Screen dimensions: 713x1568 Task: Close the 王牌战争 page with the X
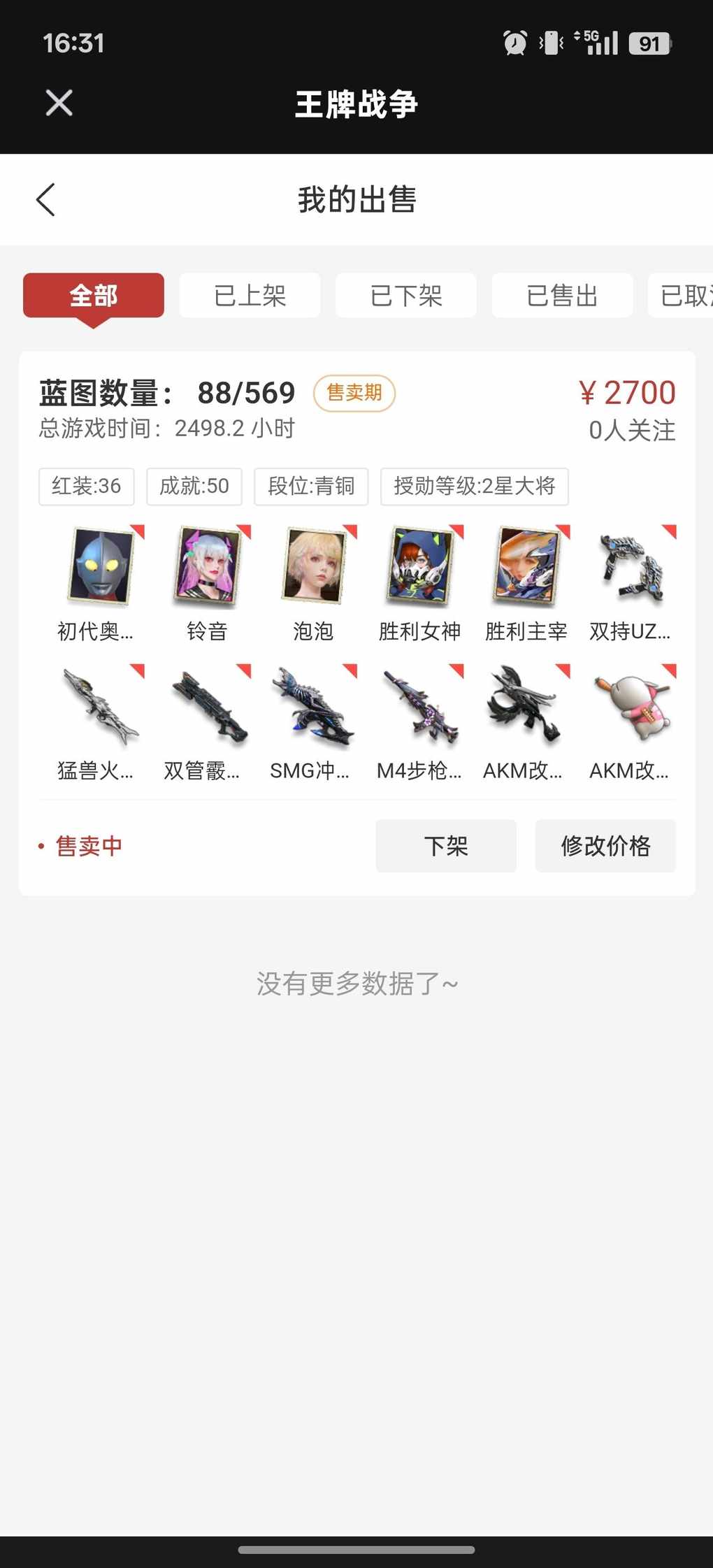click(59, 103)
